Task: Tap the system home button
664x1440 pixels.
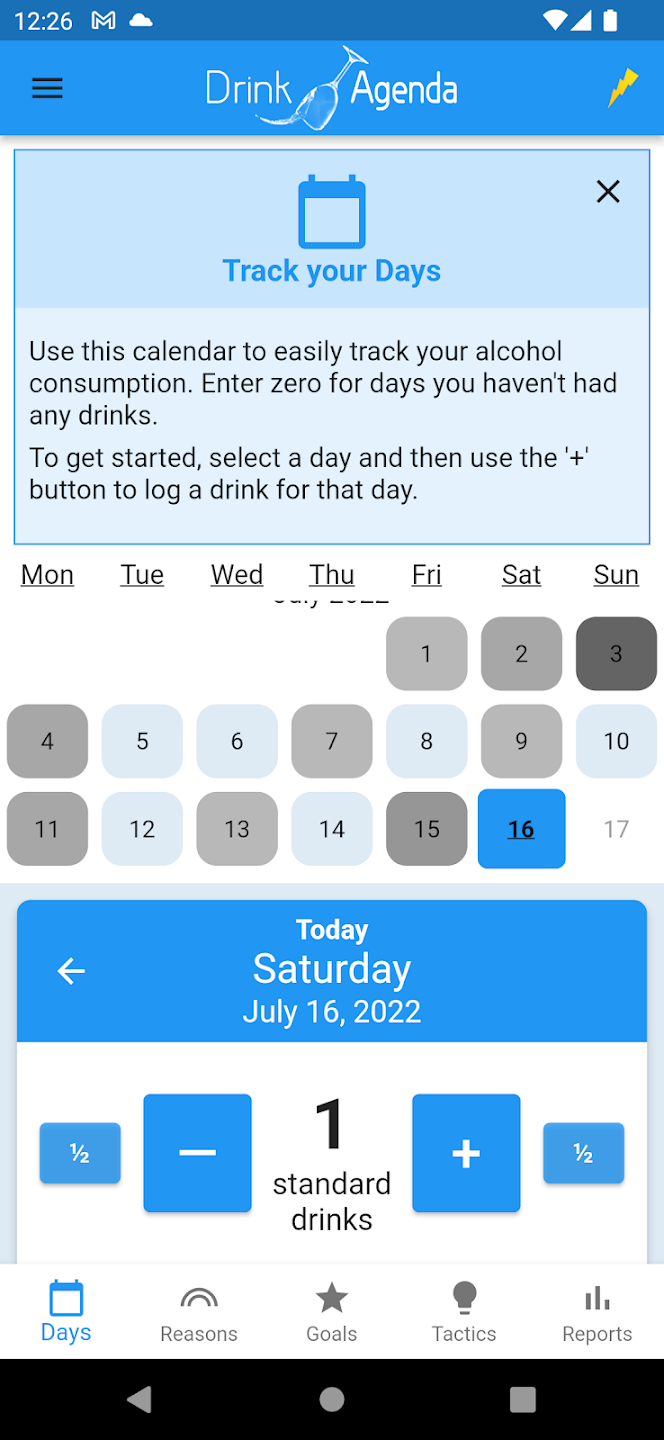Action: (332, 1399)
